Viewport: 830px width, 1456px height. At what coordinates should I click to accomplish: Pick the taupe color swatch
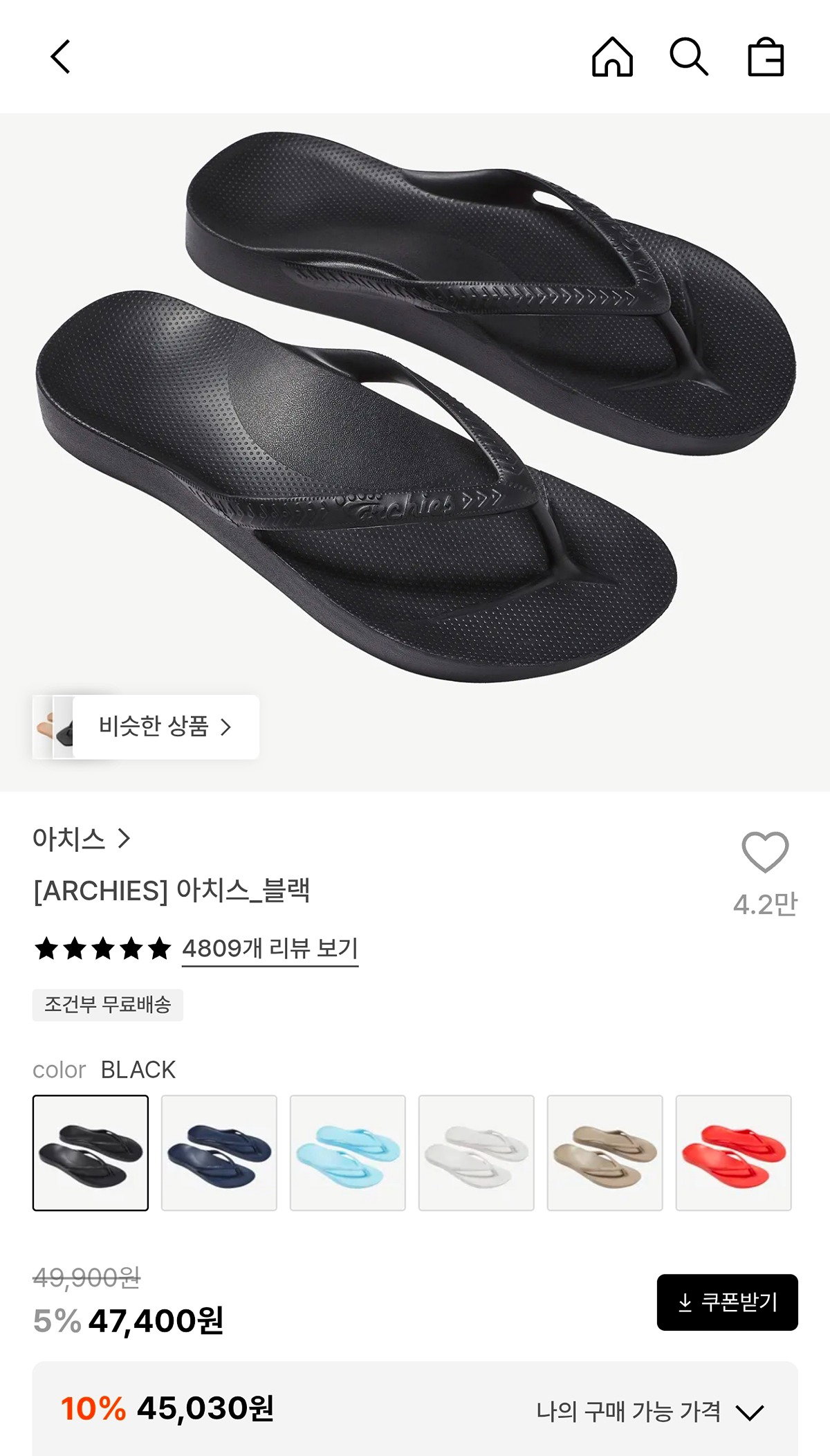[x=605, y=1153]
